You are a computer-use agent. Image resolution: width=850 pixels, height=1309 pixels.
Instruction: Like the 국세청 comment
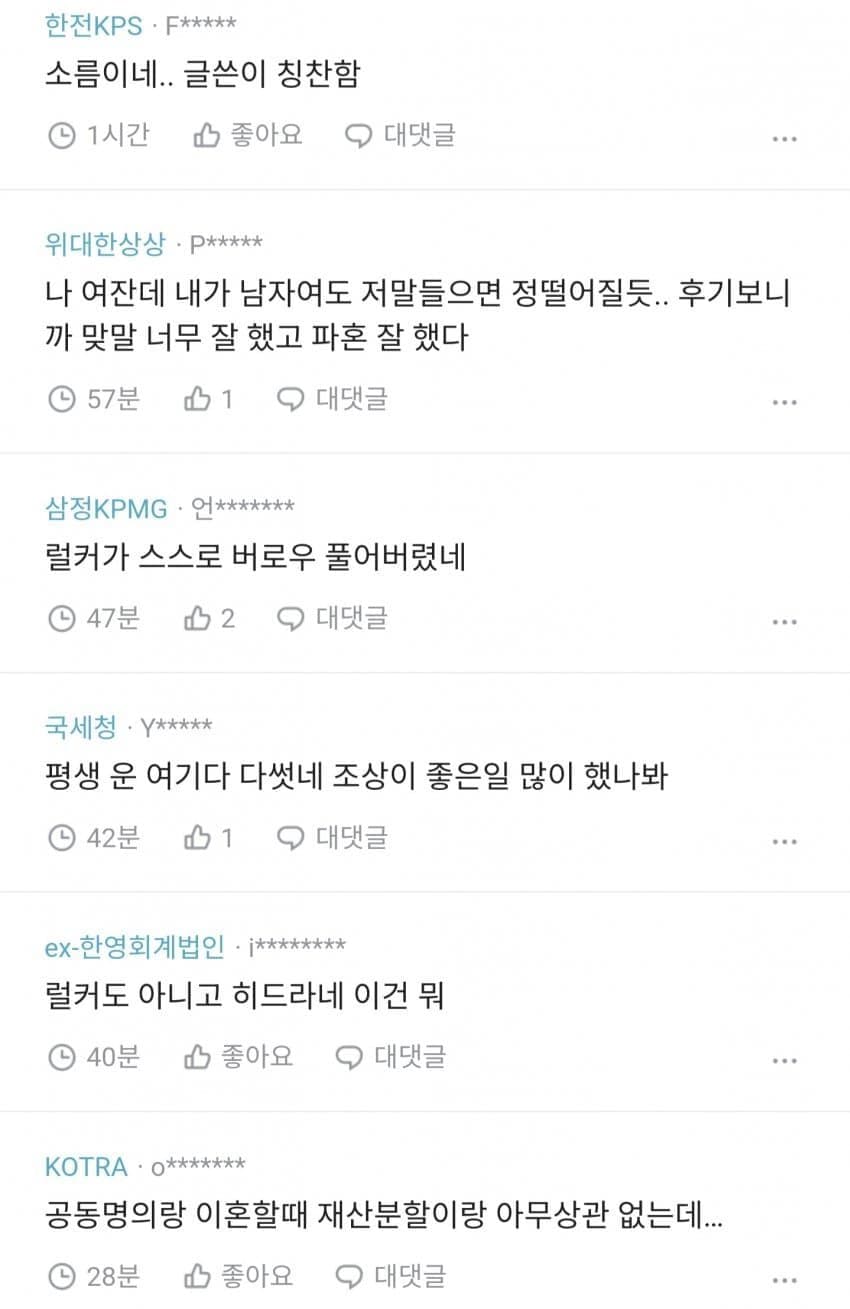click(209, 837)
